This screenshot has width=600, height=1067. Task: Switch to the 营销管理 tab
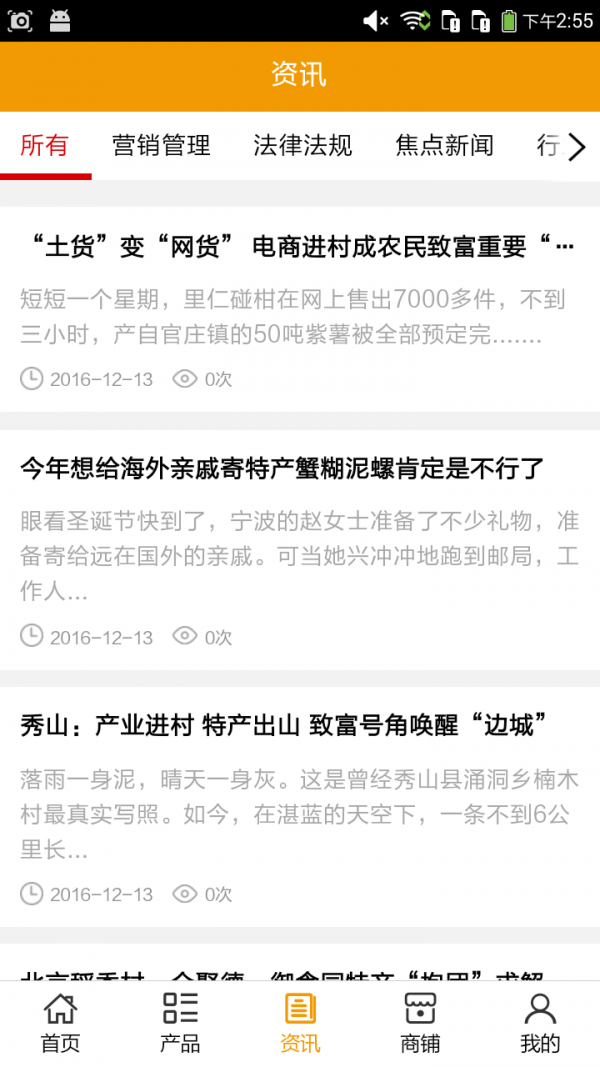pos(161,146)
